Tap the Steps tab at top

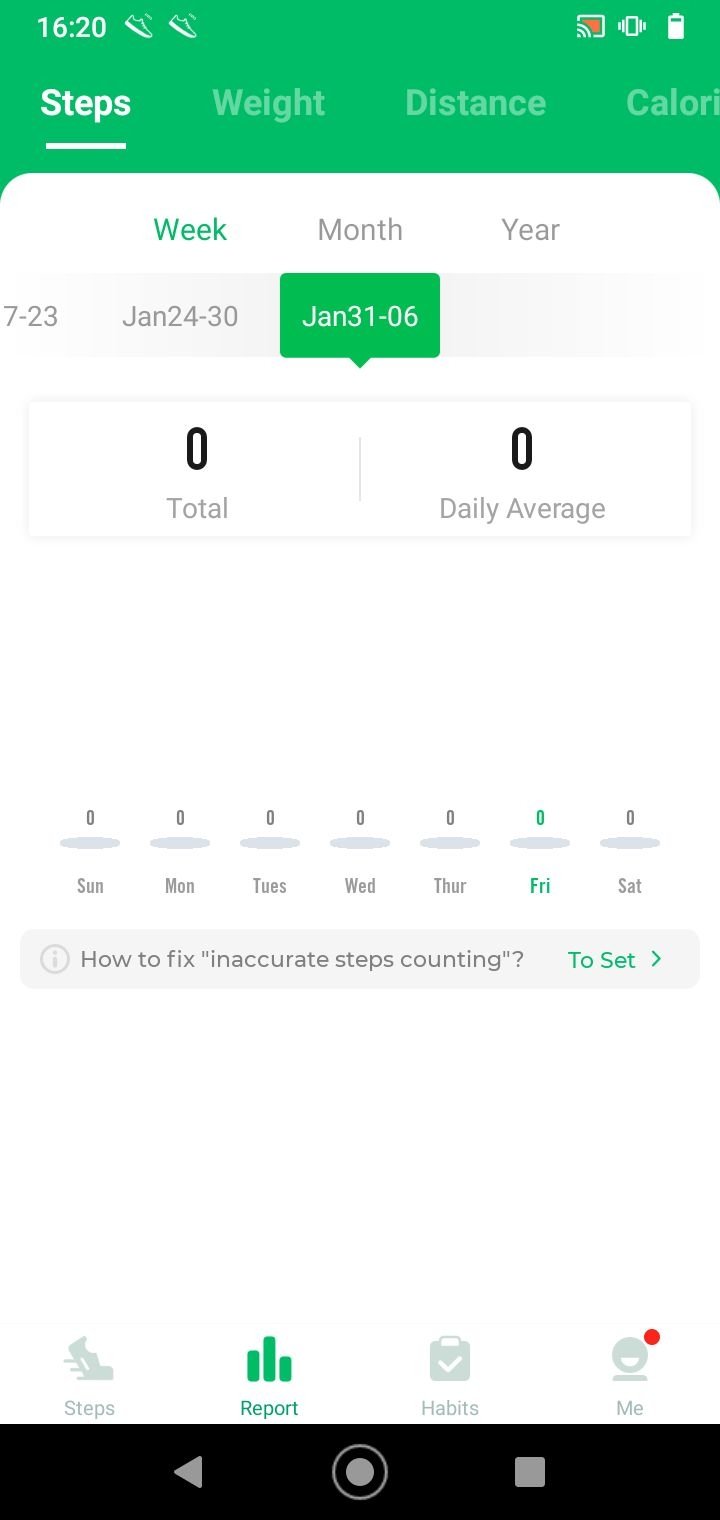tap(86, 103)
